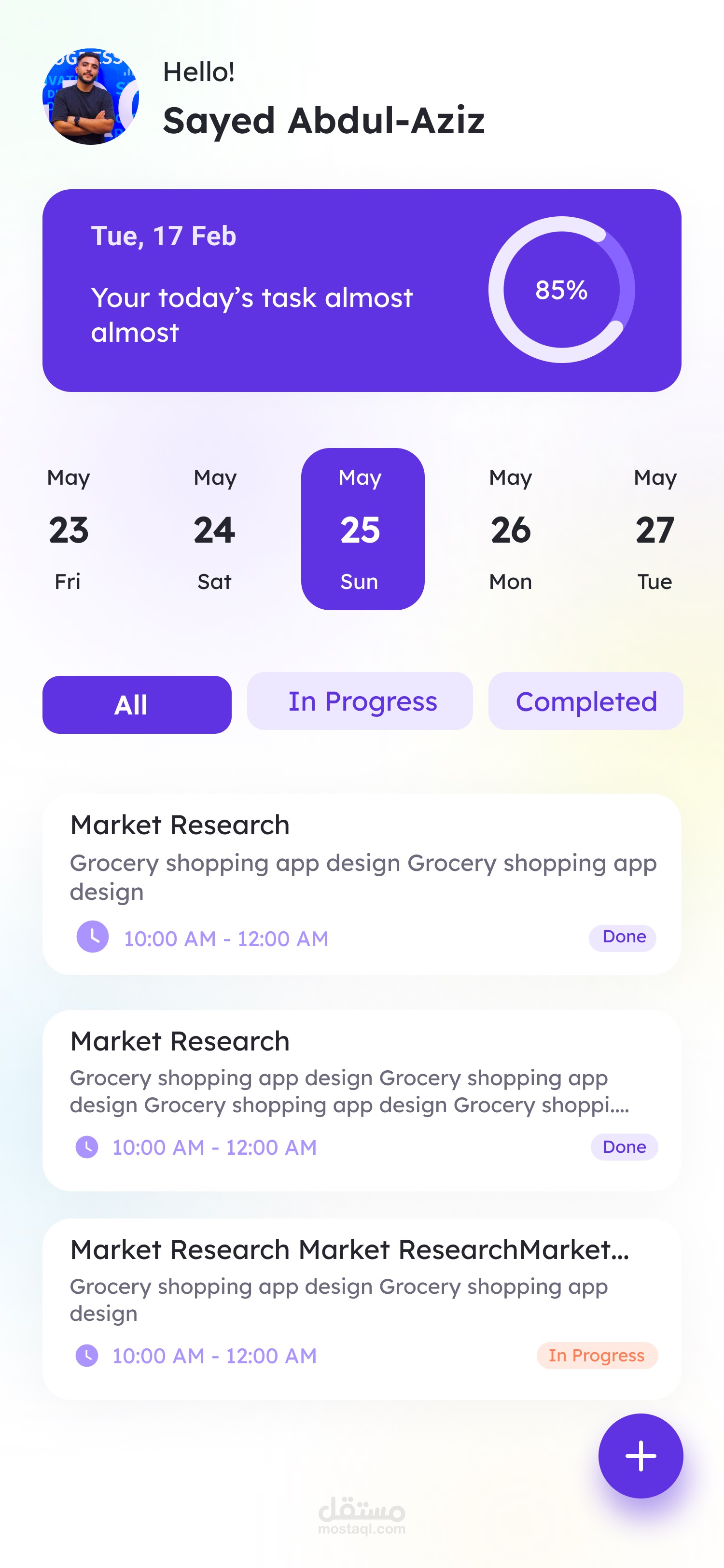Viewport: 724px width, 1568px height.
Task: Switch to In Progress filter
Action: [360, 700]
